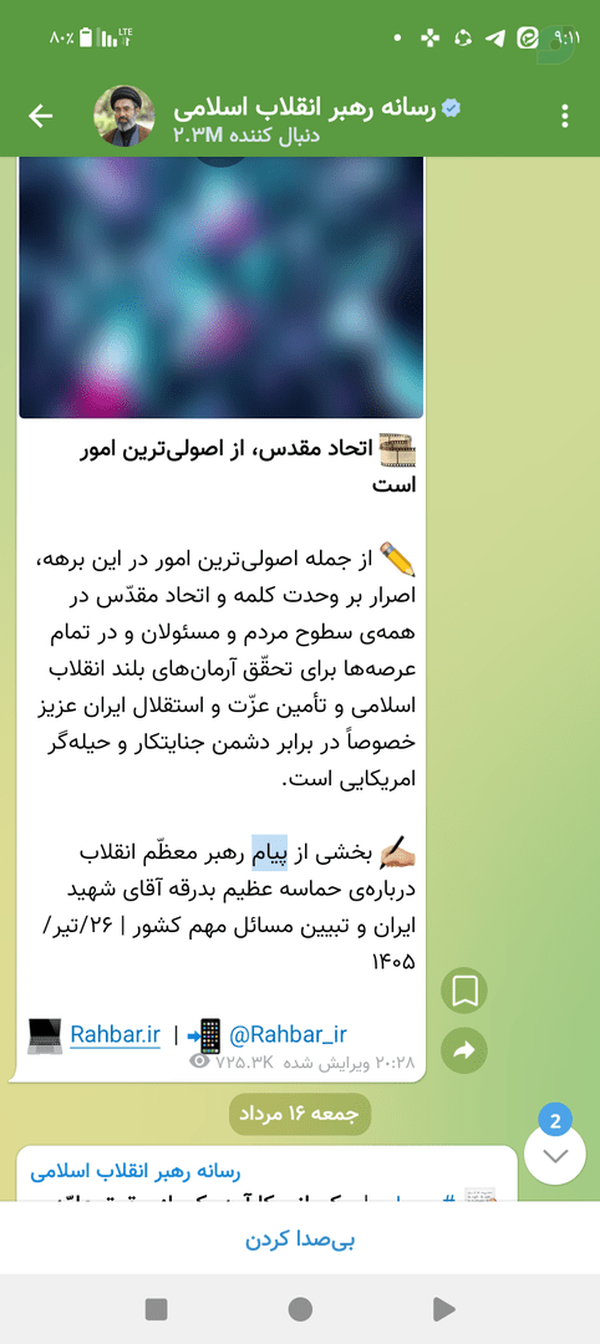Open the Rahbar.ir link
600x1344 pixels.
click(115, 1034)
